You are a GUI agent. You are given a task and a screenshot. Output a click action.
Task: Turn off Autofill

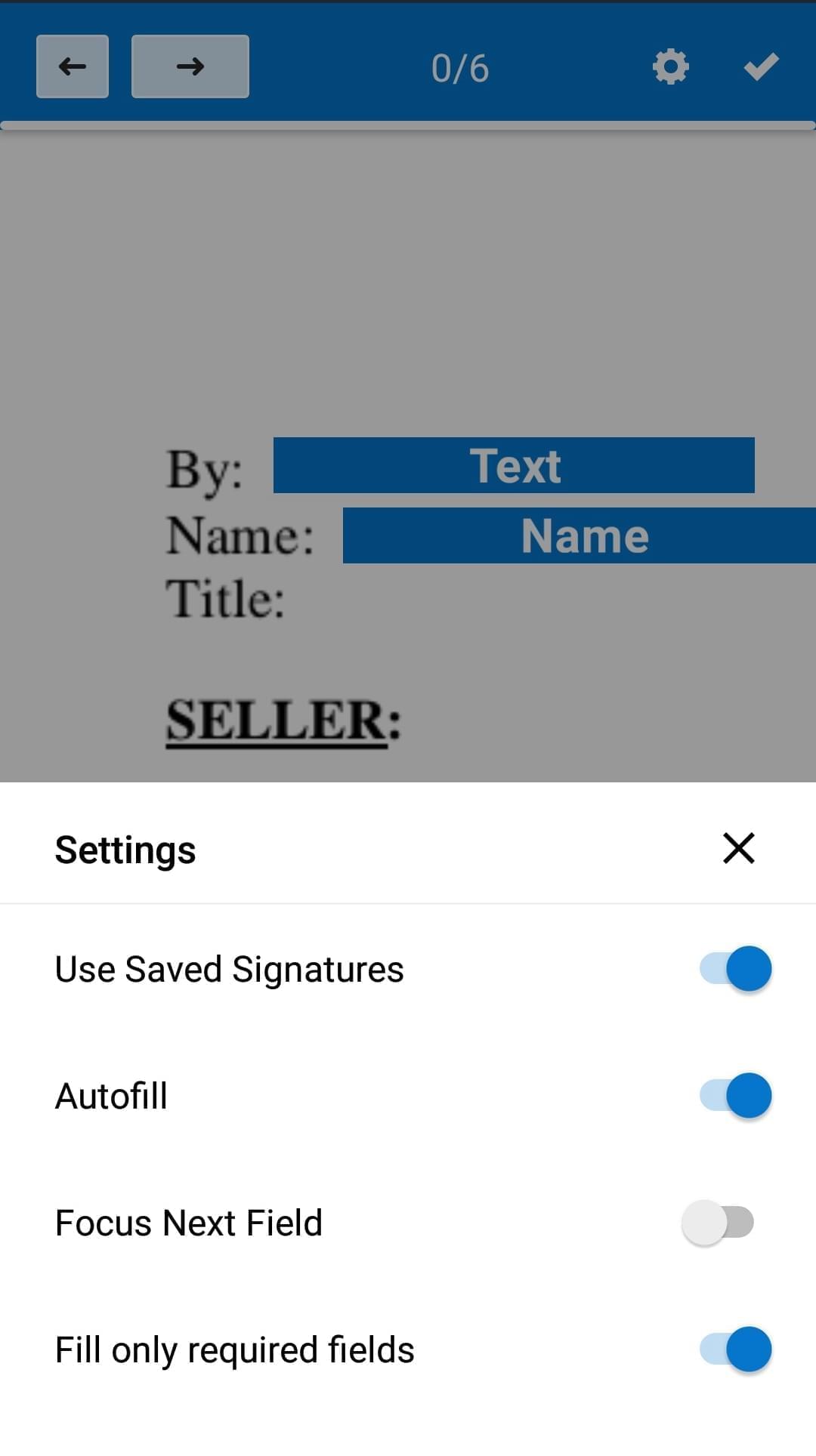[735, 1095]
